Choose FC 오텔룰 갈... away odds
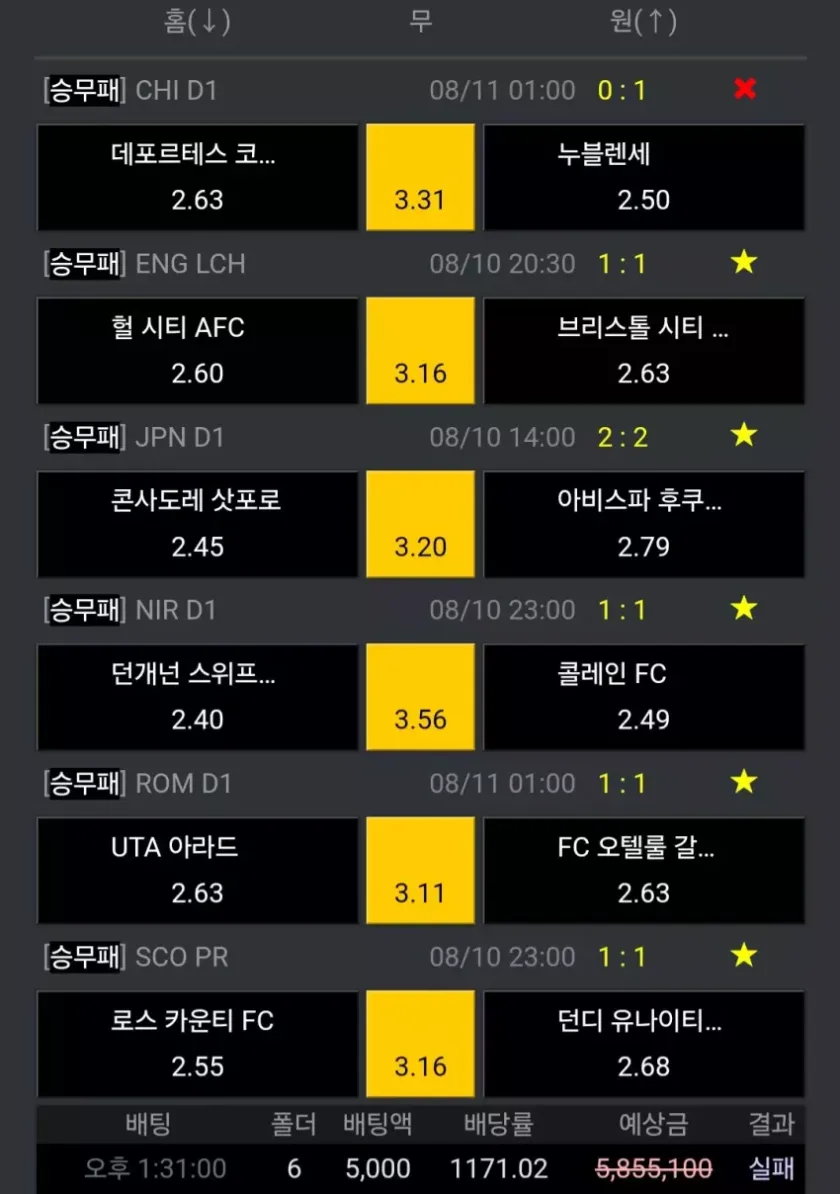The width and height of the screenshot is (840, 1194). click(x=643, y=870)
